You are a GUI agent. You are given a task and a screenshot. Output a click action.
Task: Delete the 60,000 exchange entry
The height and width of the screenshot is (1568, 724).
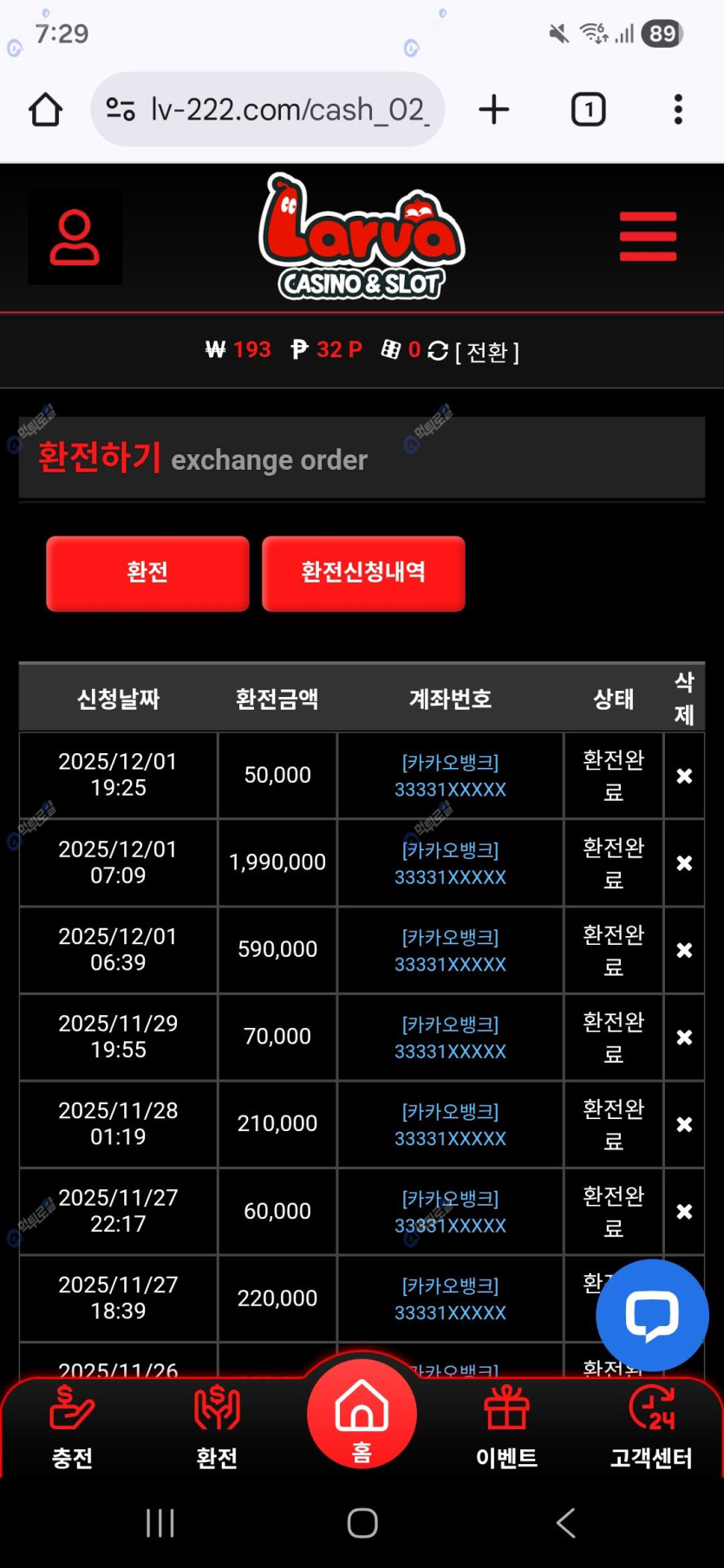[x=684, y=1212]
